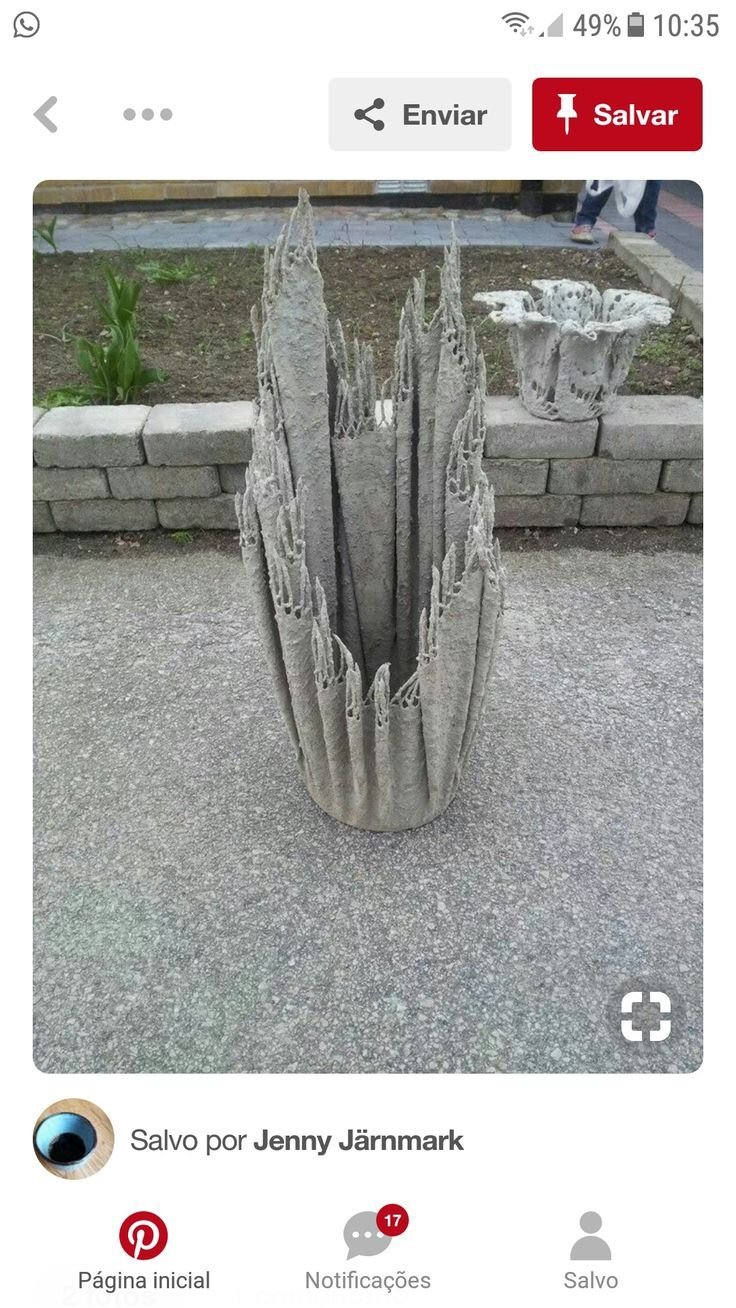Open the three-dot overflow menu
The height and width of the screenshot is (1308, 736).
(146, 114)
